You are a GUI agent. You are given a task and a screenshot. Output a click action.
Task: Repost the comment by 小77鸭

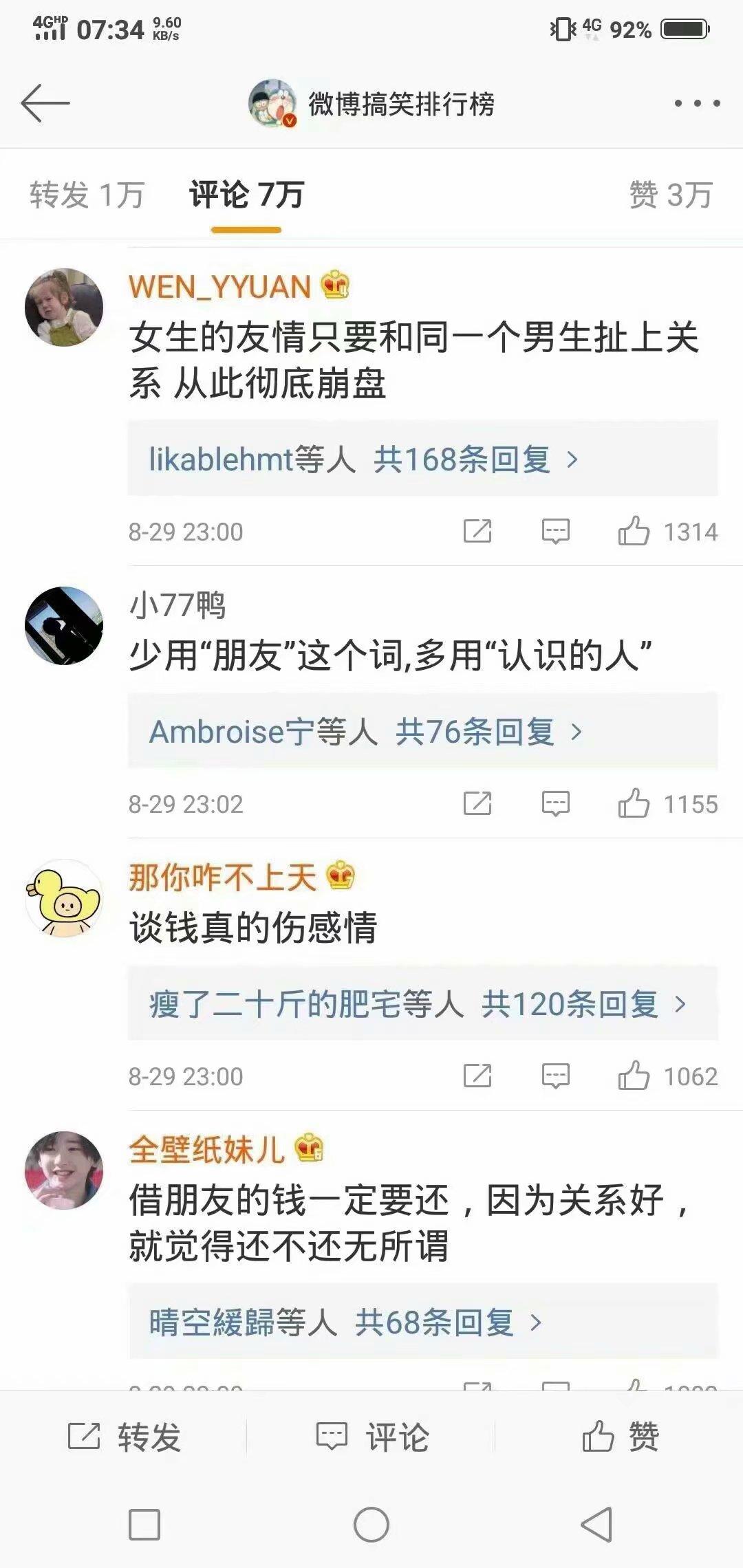coord(477,803)
